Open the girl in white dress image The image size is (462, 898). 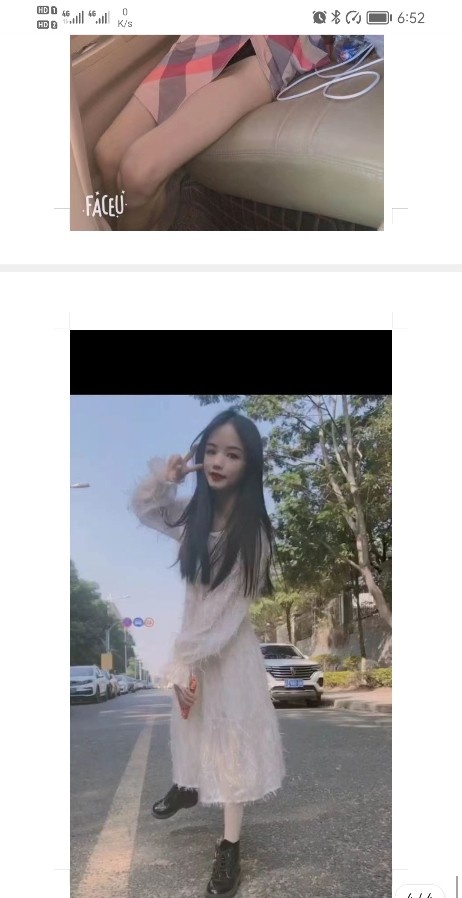coord(231,613)
